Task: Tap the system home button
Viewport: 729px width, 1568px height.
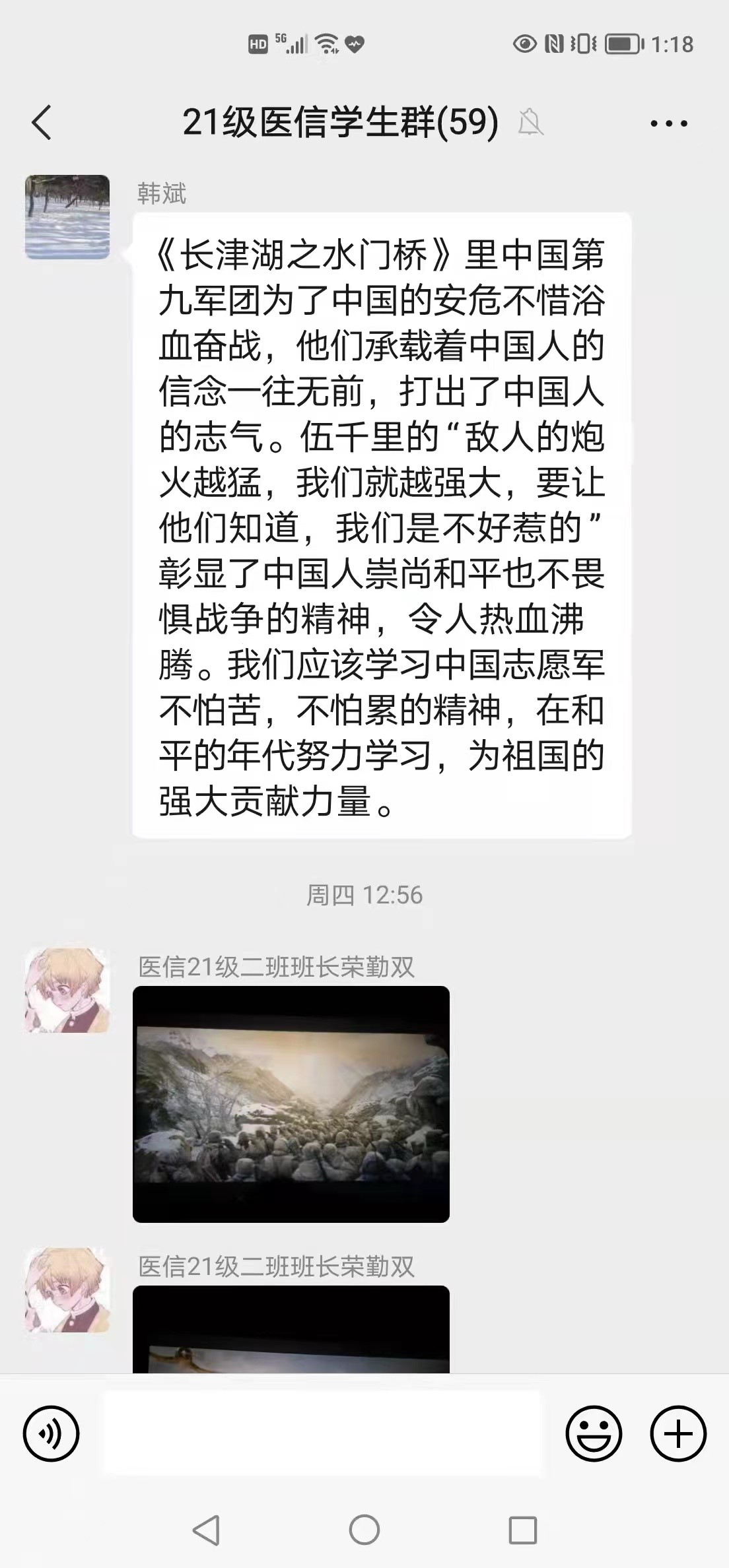Action: 364,1530
